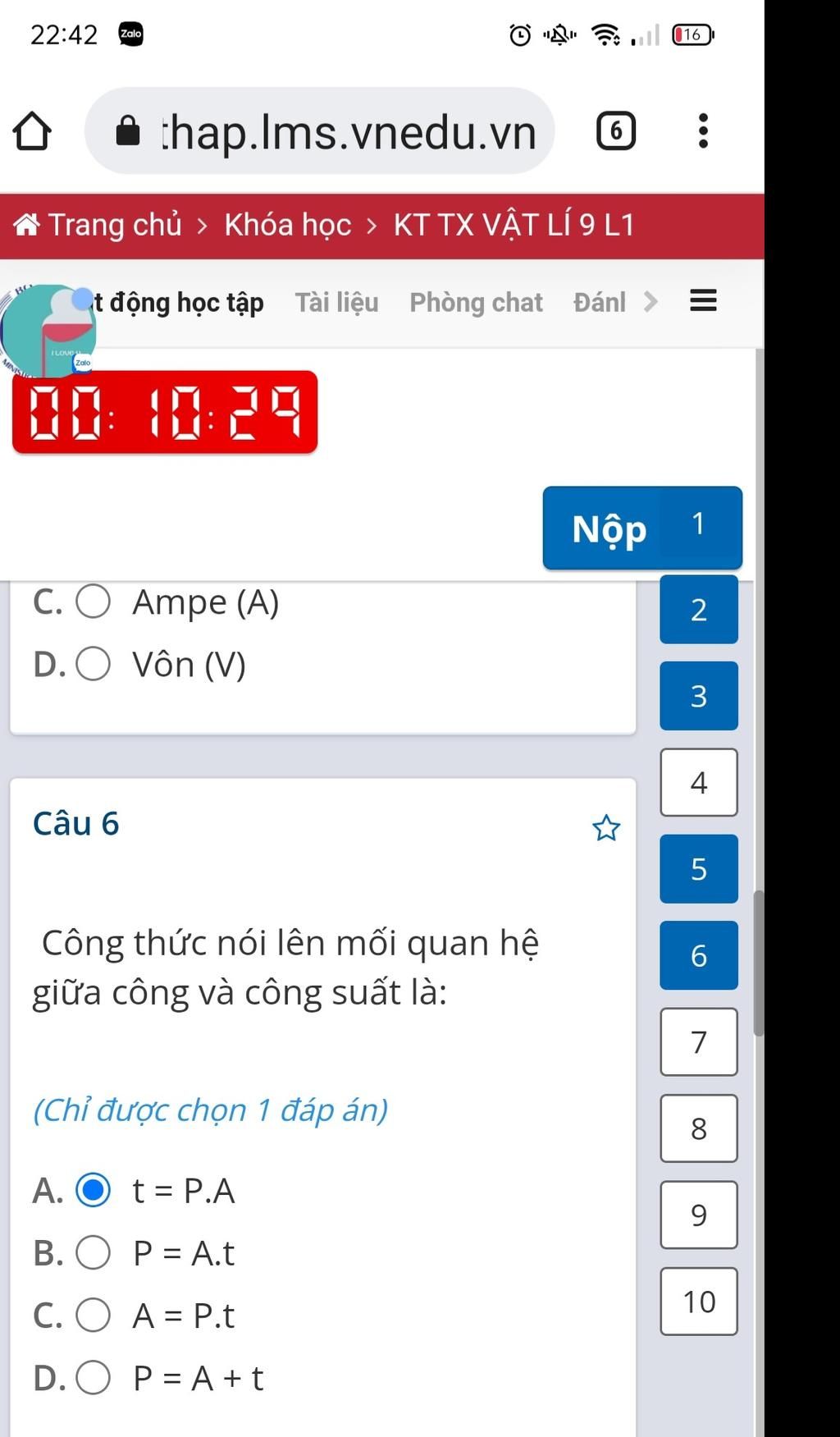Select answer B, P = A.t
This screenshot has height=1437, width=840.
(93, 1253)
